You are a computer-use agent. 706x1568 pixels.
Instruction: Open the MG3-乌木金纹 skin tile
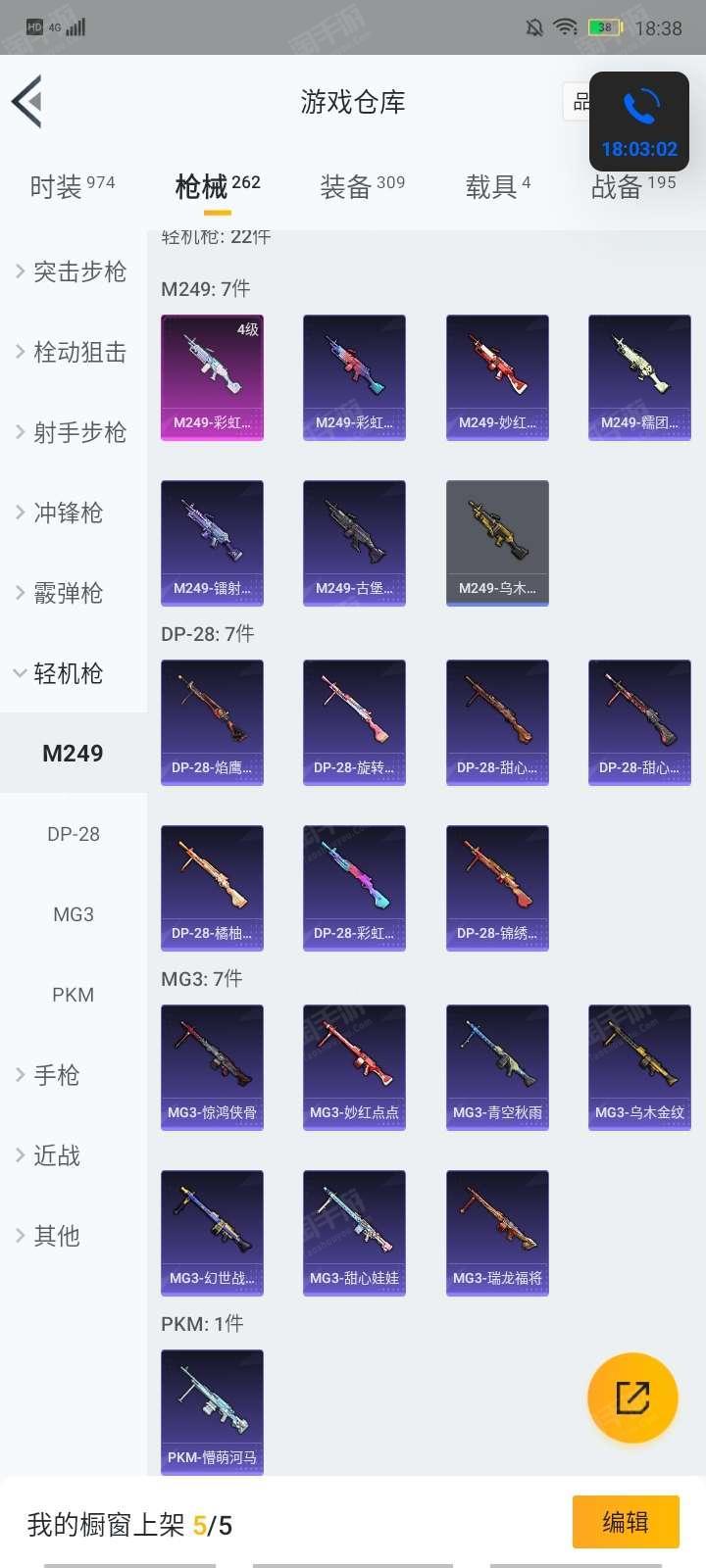pyautogui.click(x=639, y=1066)
